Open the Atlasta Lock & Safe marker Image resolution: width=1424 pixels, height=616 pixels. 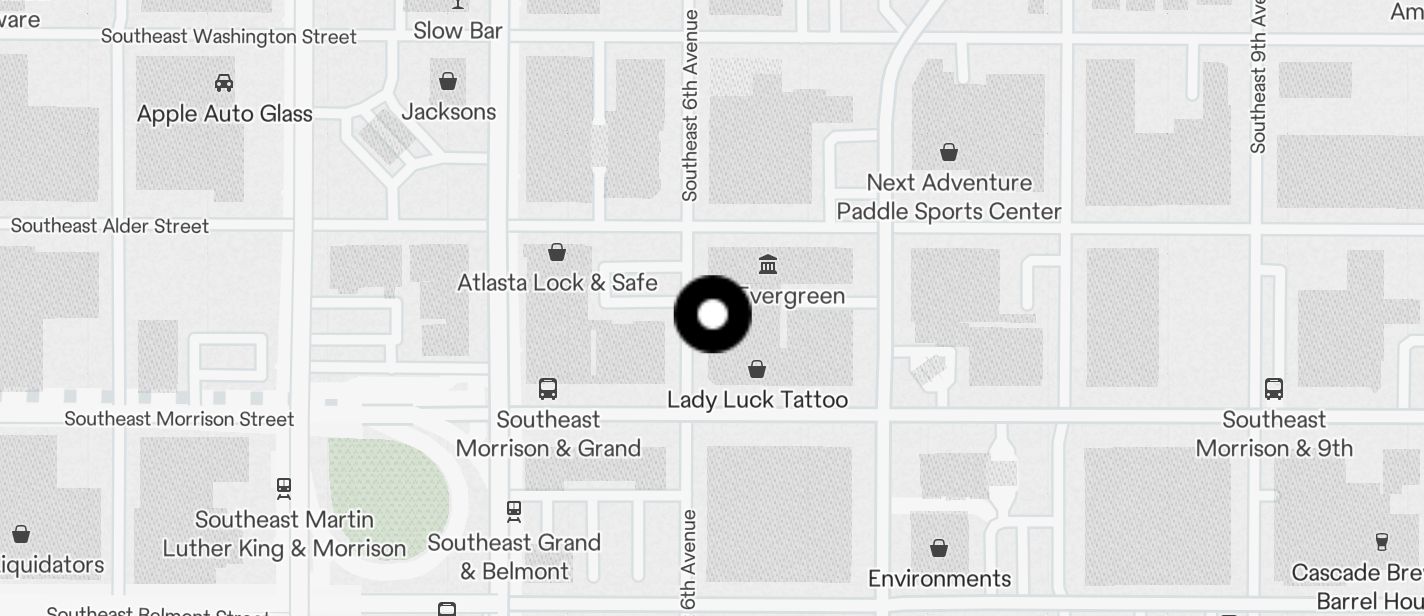(x=557, y=253)
